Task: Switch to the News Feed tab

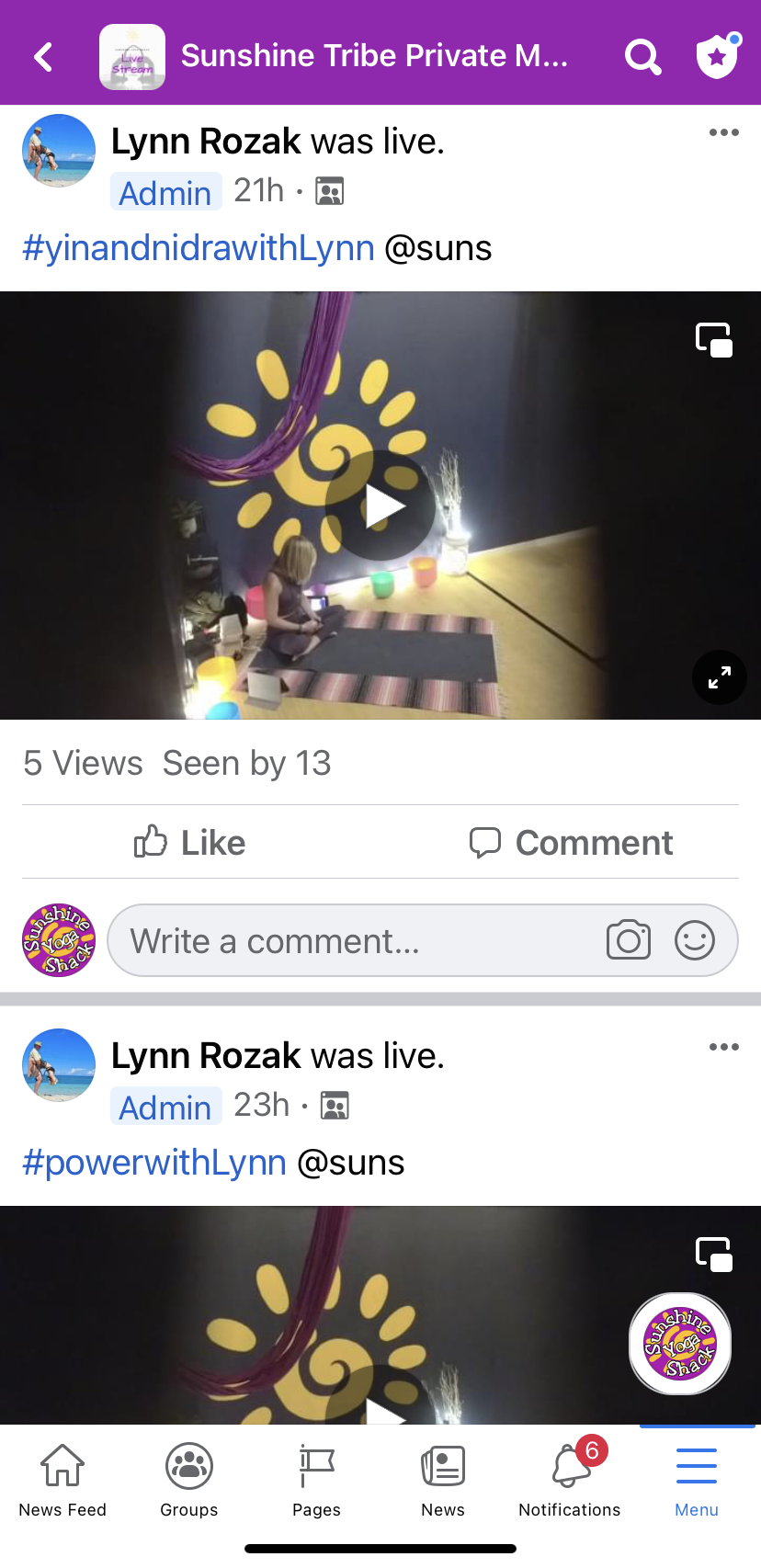Action: 62,1479
